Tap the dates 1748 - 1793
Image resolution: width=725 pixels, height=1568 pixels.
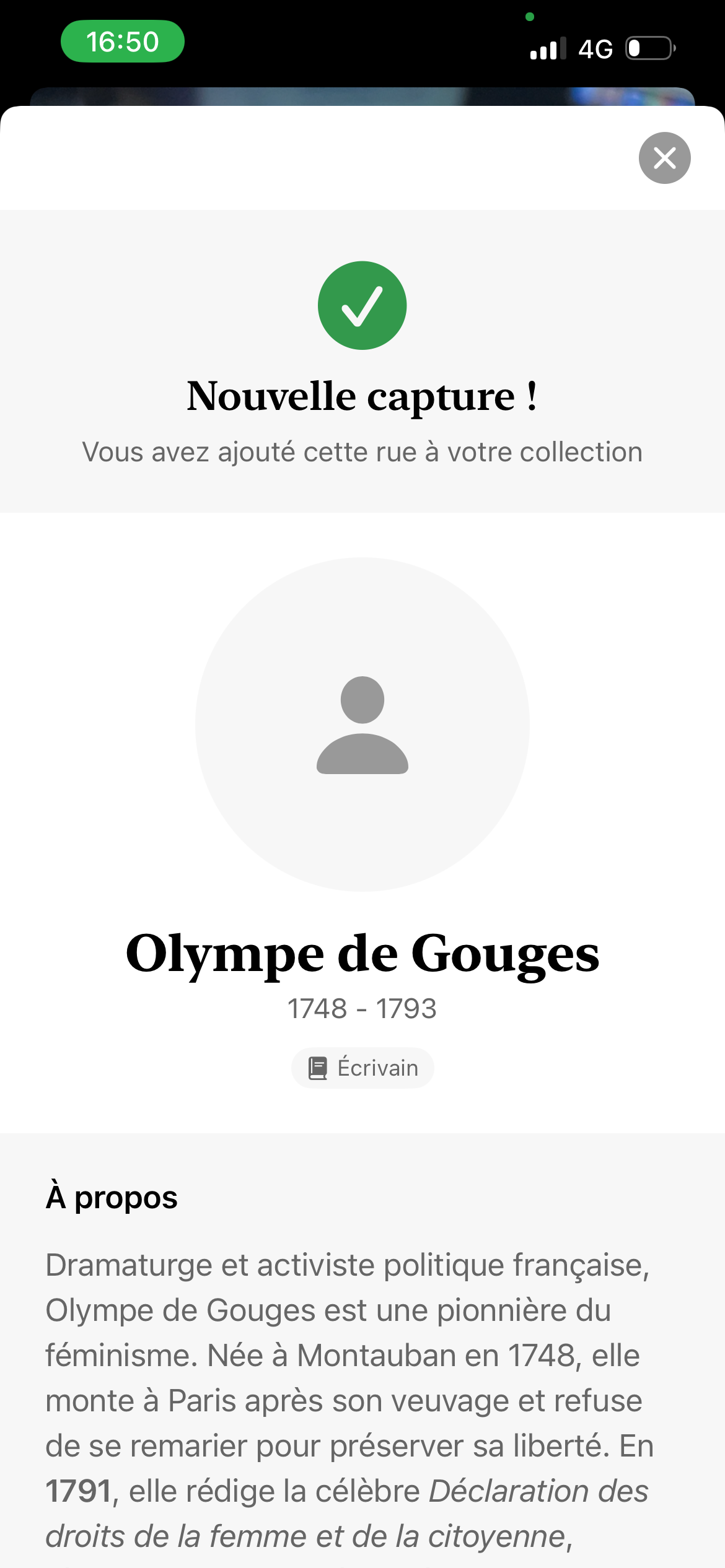click(362, 1008)
